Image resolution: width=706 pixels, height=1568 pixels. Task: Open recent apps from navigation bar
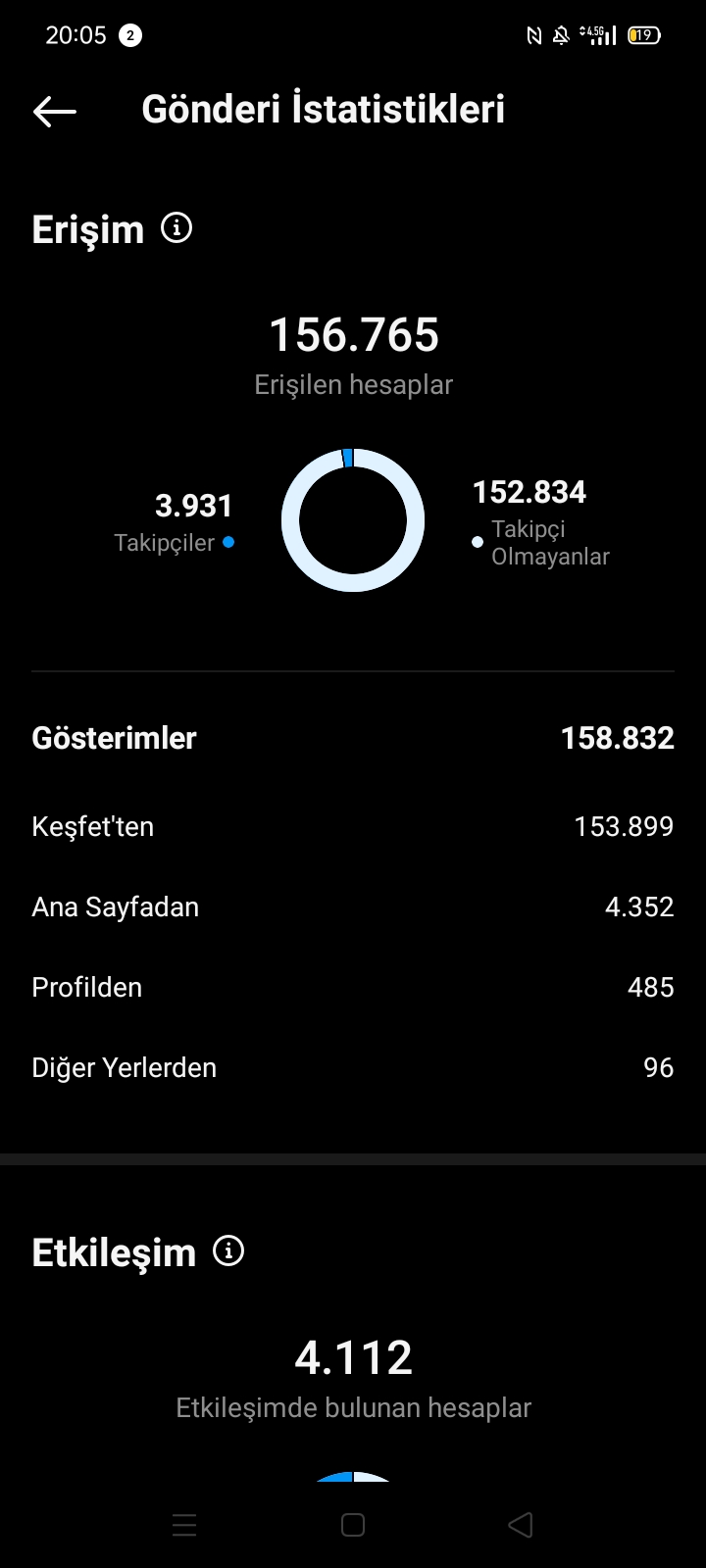coord(184,1525)
